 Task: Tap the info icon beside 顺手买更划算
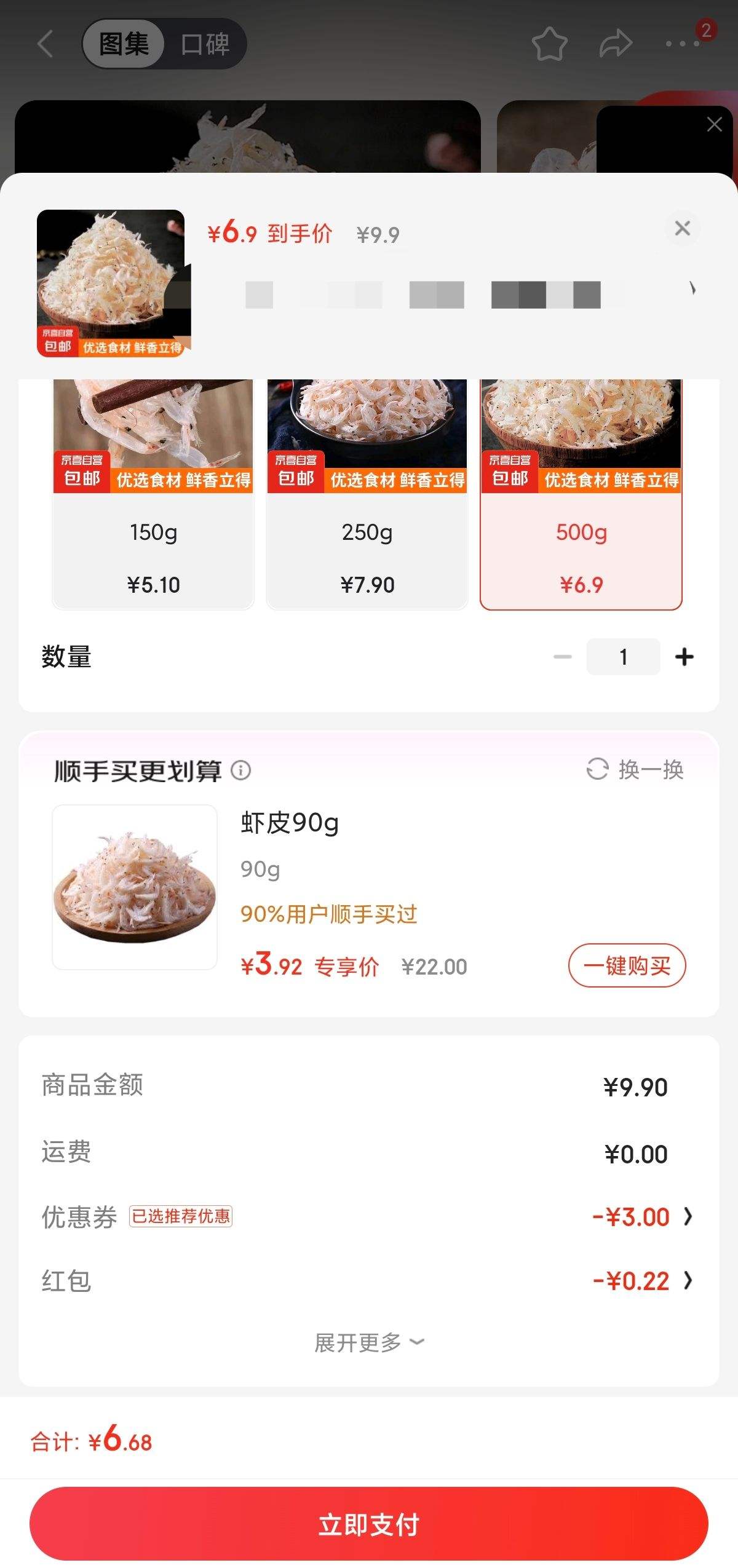tap(242, 770)
